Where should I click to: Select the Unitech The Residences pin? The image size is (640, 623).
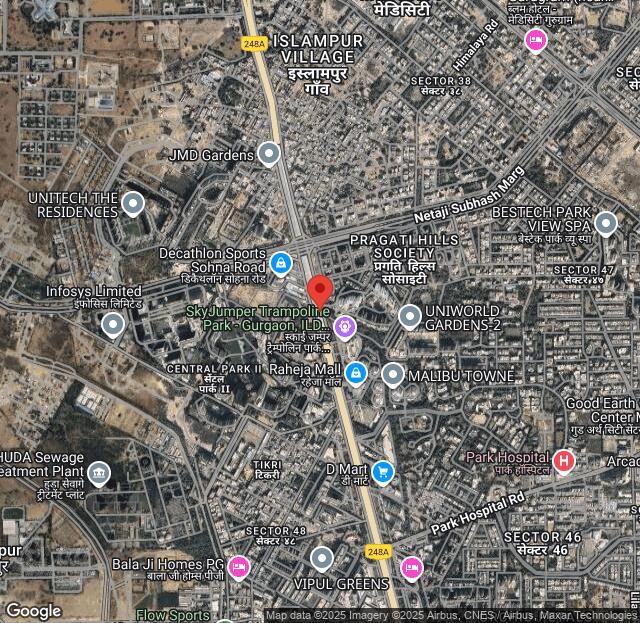point(133,205)
